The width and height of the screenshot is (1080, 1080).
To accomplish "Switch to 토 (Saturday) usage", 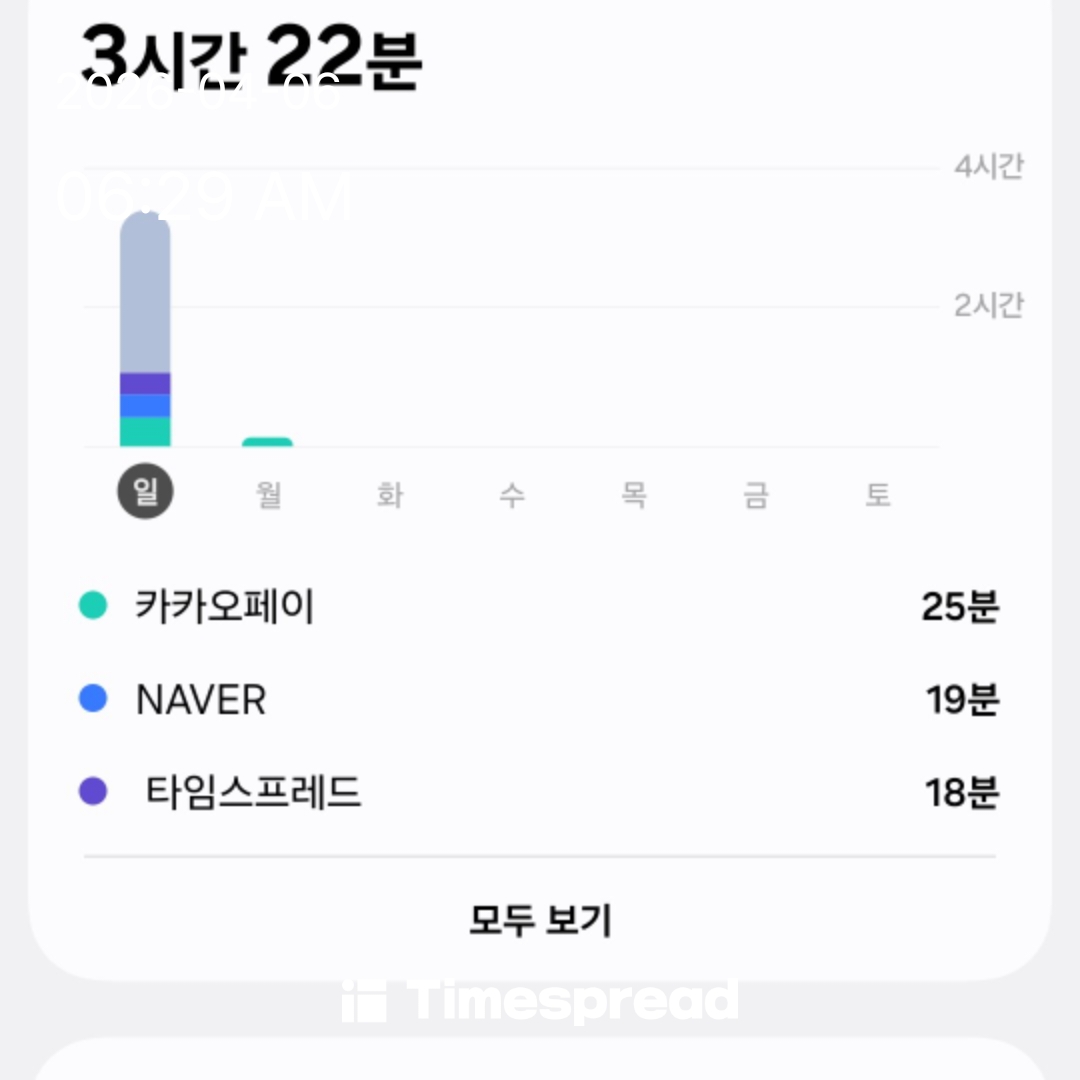I will pyautogui.click(x=877, y=494).
